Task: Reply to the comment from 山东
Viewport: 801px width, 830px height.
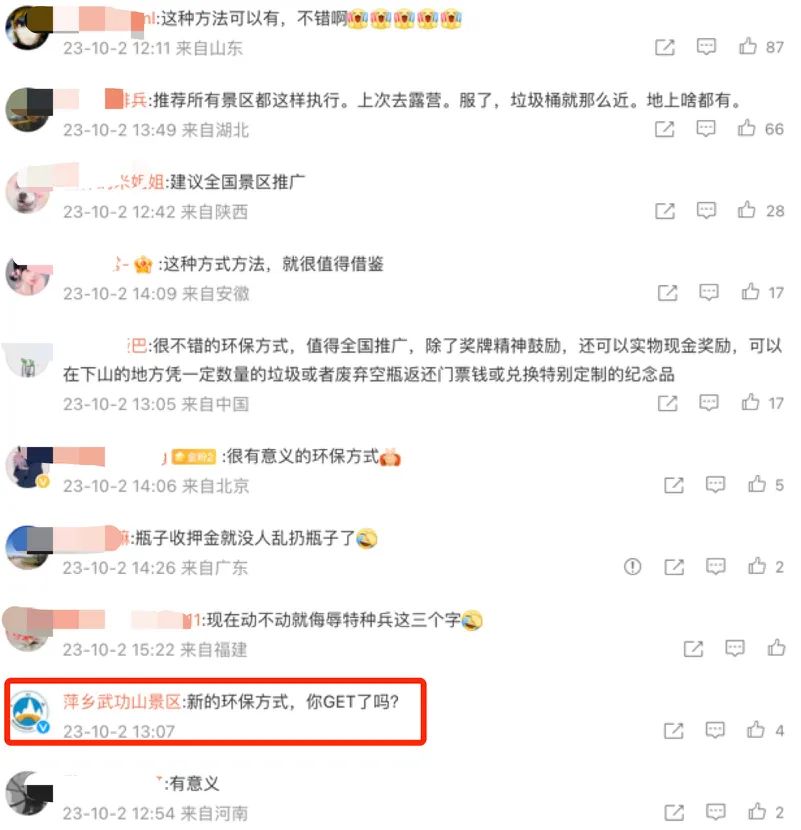Action: point(706,47)
